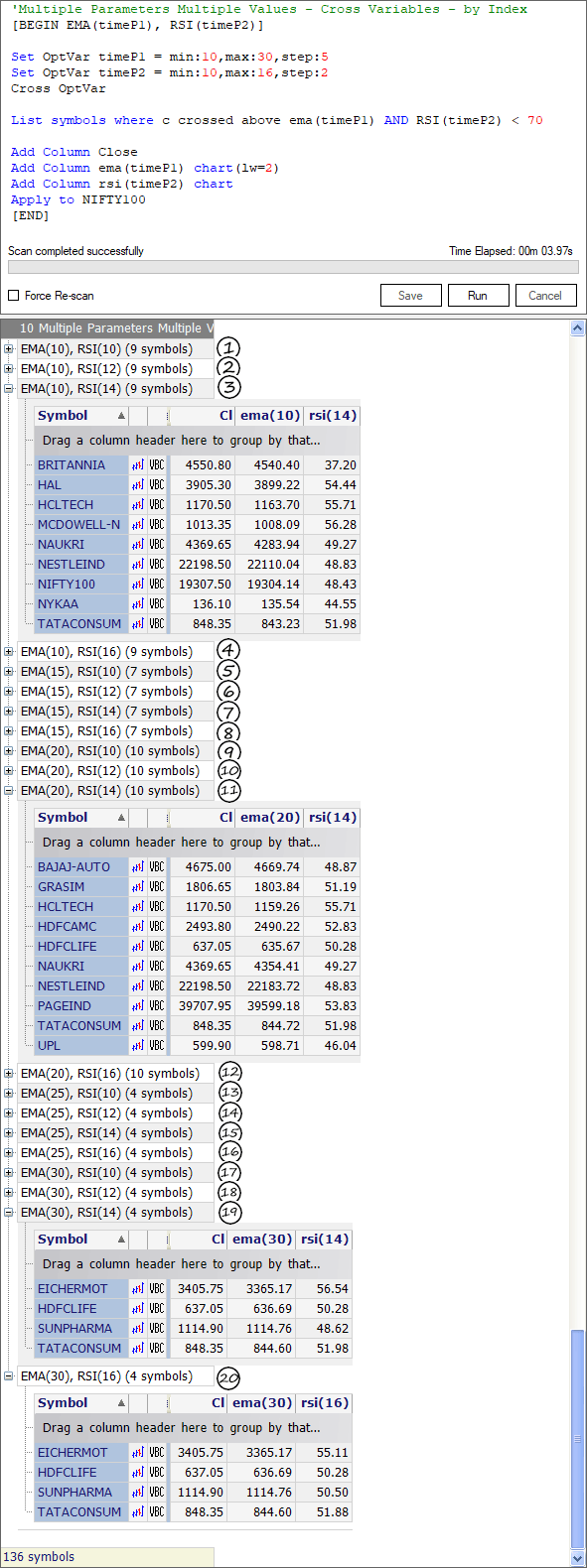Open the BRITANNIA symbol row
587x1568 pixels.
click(196, 465)
